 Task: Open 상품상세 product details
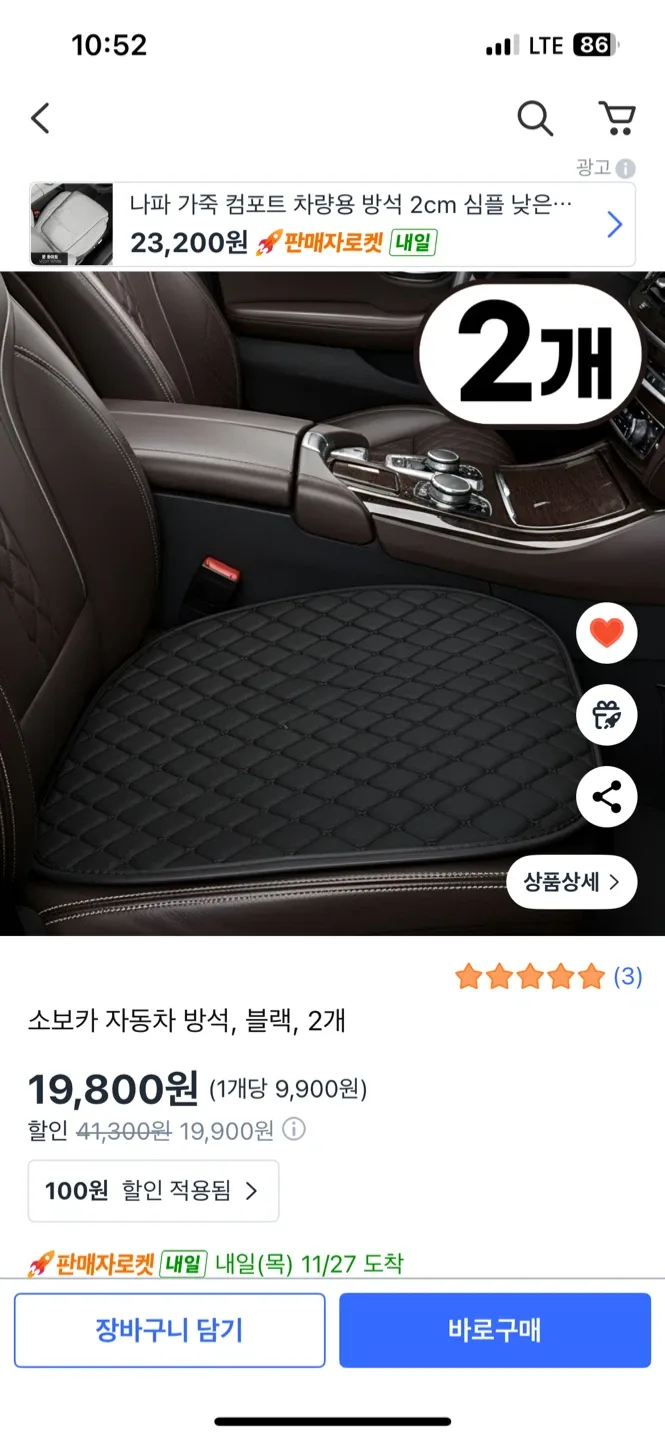click(x=571, y=882)
